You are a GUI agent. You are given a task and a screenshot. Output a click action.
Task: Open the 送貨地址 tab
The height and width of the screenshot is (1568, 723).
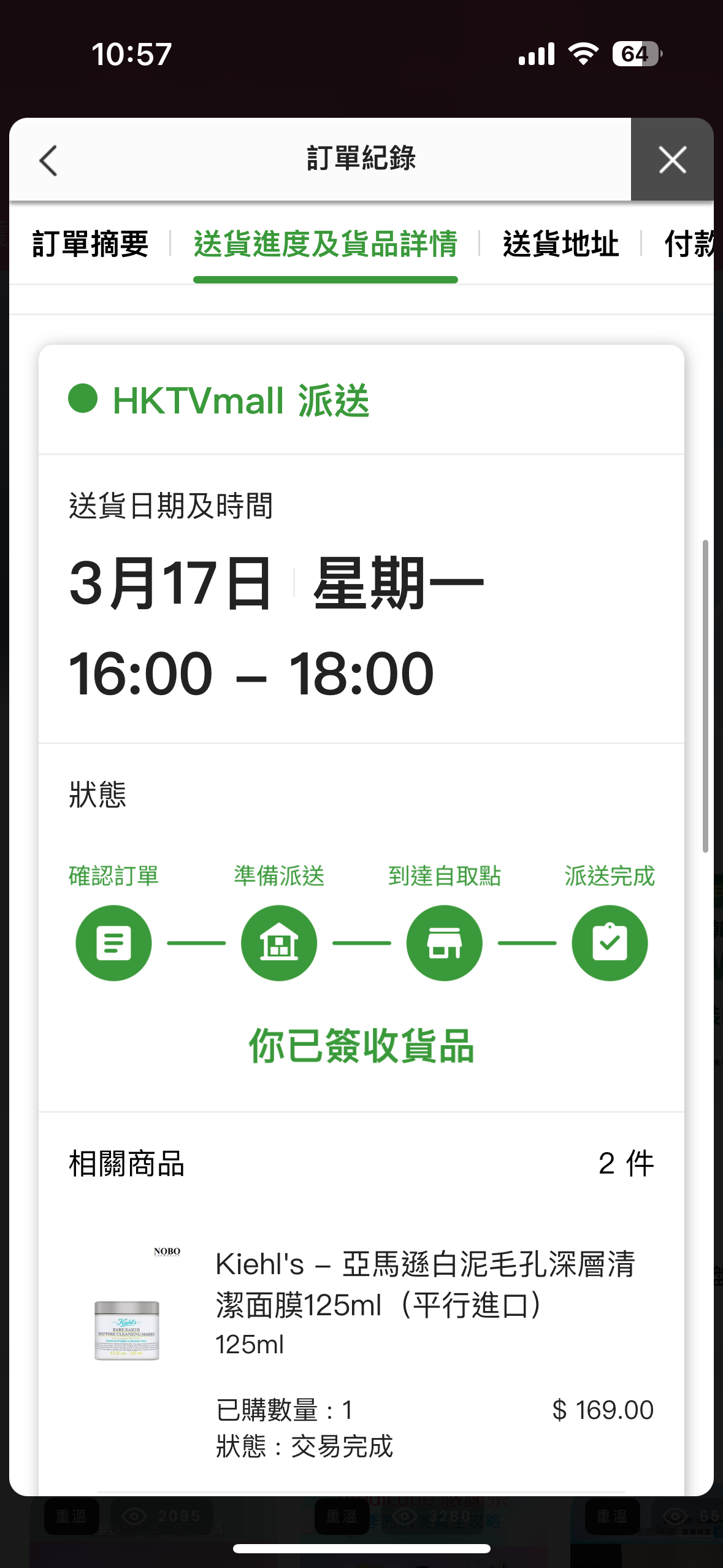point(560,244)
